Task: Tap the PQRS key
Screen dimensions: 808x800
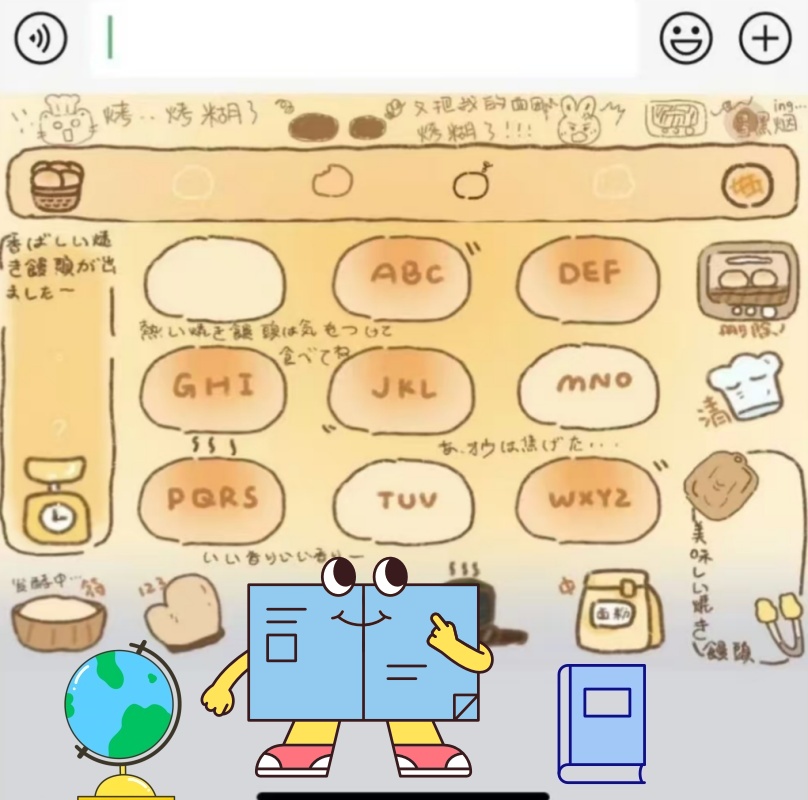Action: (x=212, y=498)
